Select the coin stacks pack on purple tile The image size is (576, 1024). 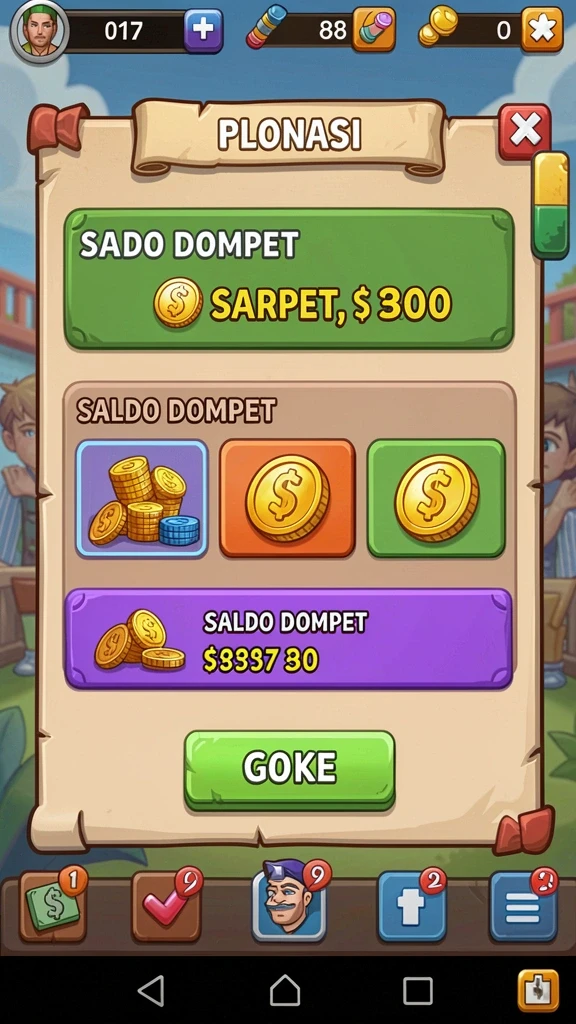coord(142,498)
